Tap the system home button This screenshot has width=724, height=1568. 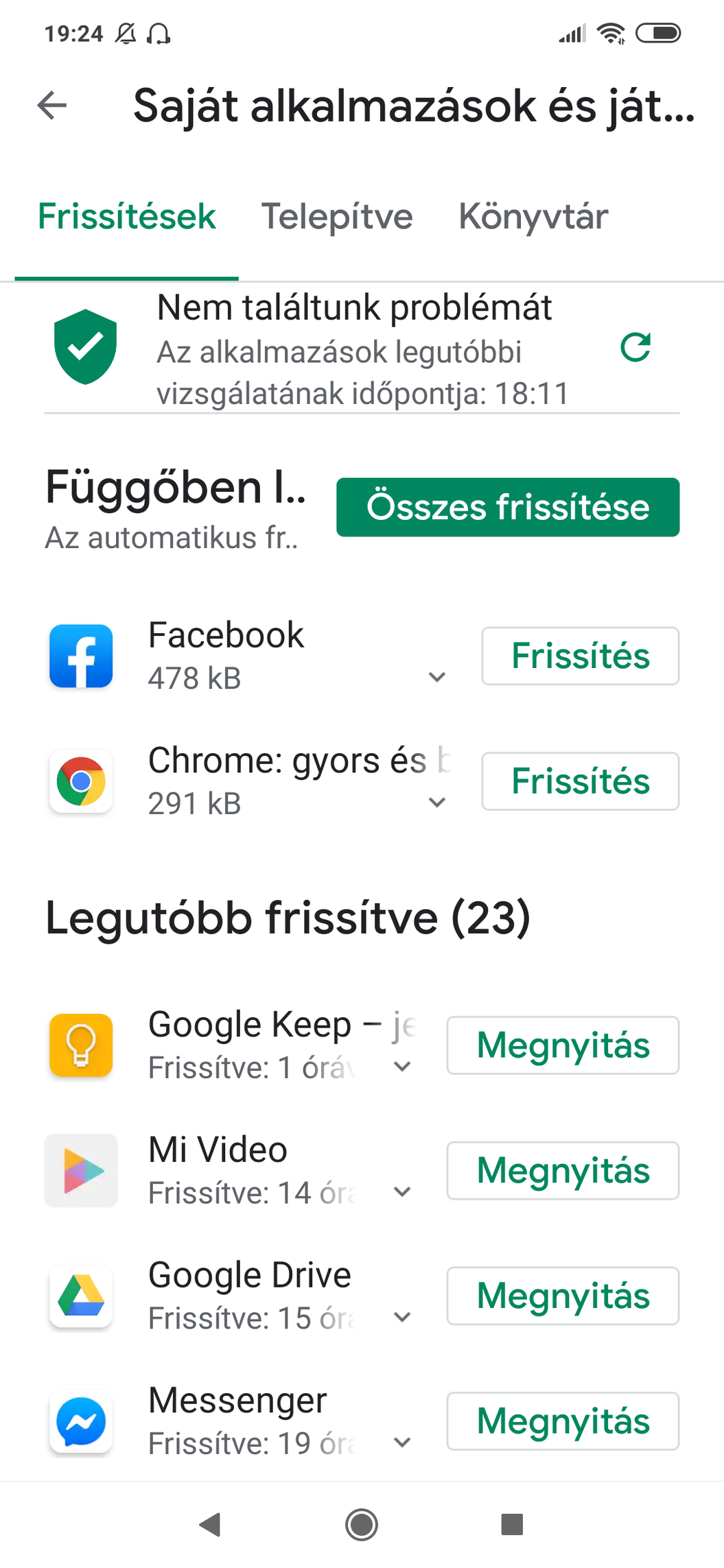click(362, 1525)
